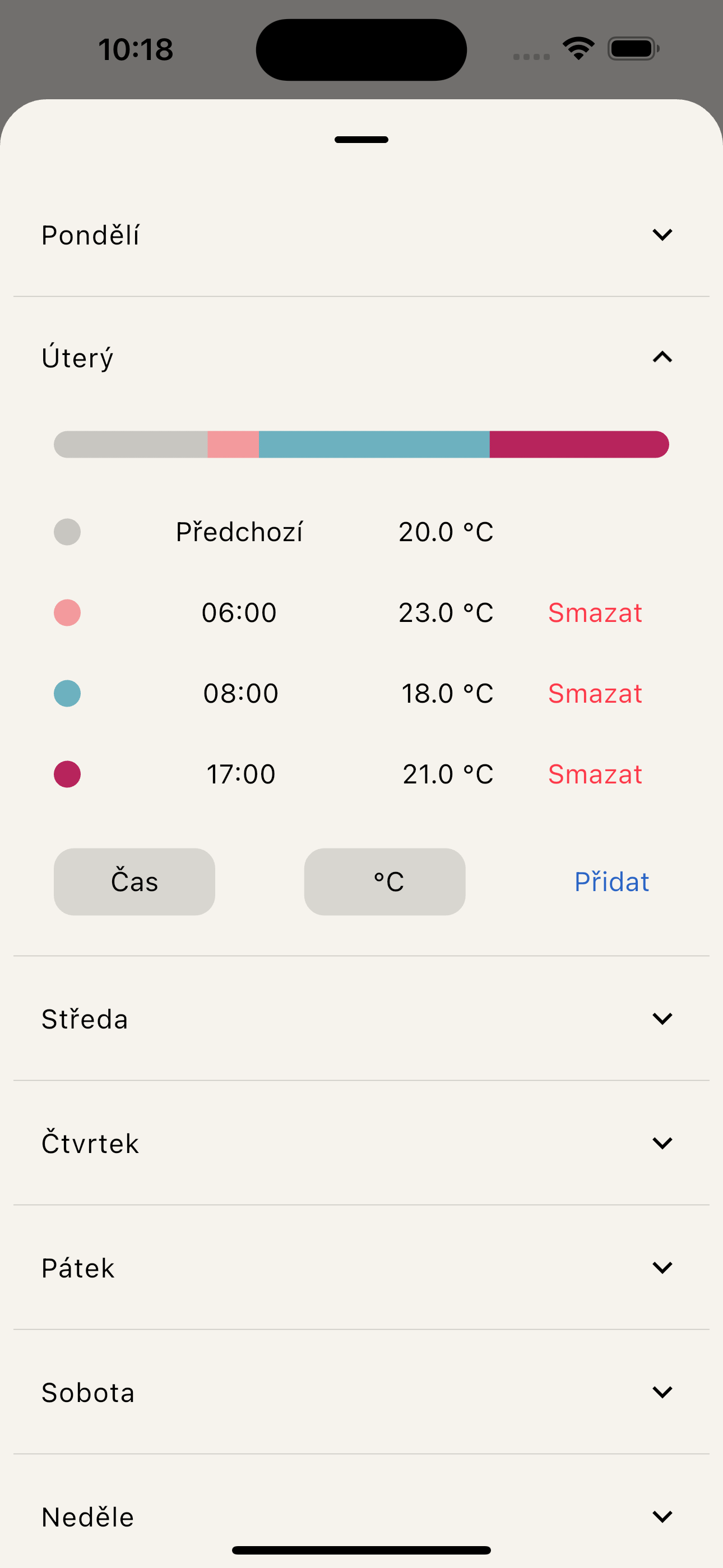This screenshot has width=723, height=1568.
Task: Delete the 06:00 schedule entry
Action: click(x=595, y=612)
